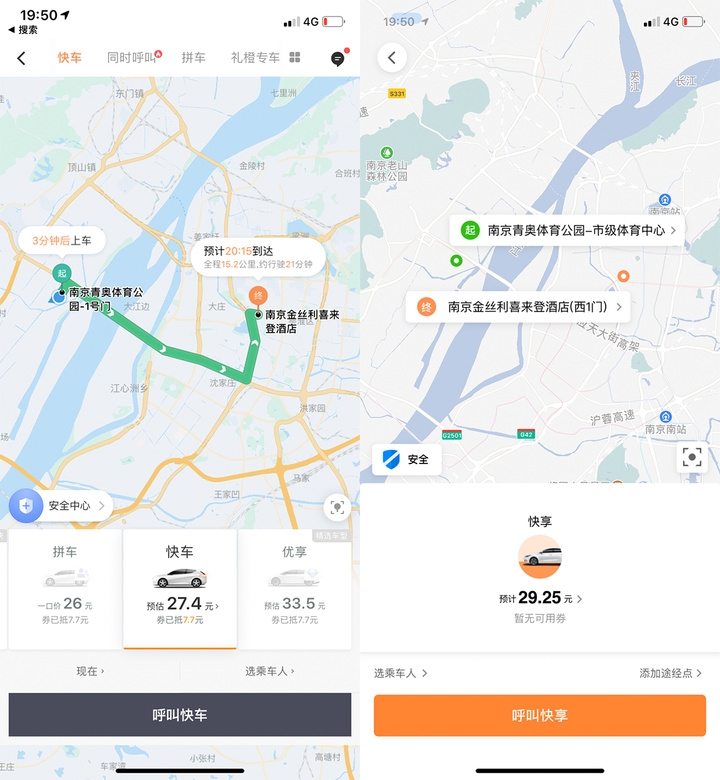Tap the orange 呼叫快享 button
Image resolution: width=720 pixels, height=780 pixels.
[x=540, y=716]
